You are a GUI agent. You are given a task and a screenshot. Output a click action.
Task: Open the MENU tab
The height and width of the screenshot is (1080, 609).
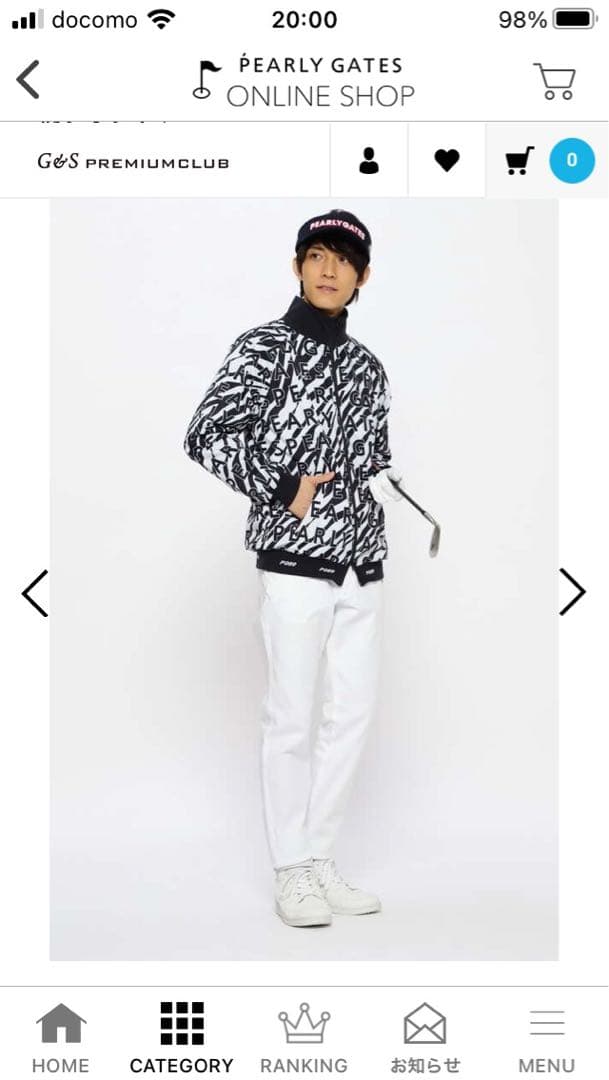pos(547,1038)
